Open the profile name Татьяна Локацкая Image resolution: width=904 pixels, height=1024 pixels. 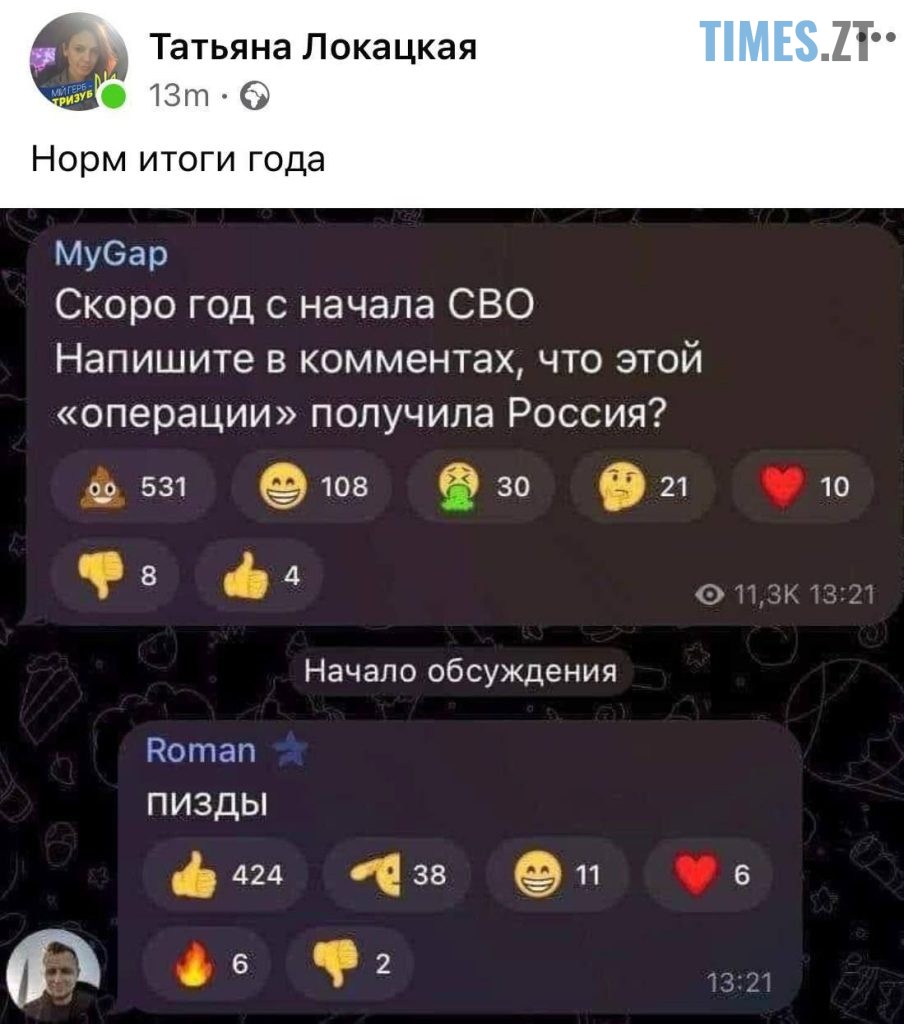point(311,46)
